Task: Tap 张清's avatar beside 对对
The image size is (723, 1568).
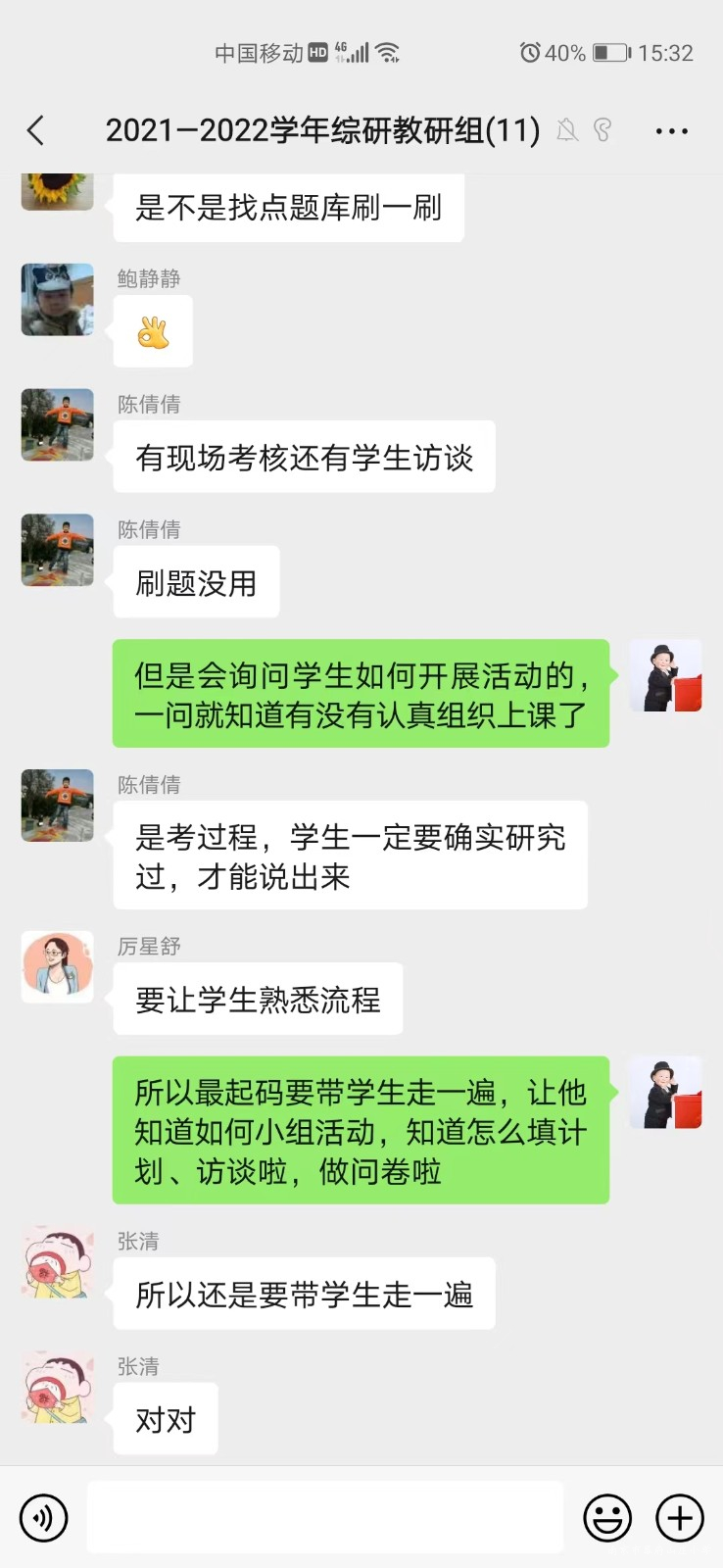Action: 58,1388
